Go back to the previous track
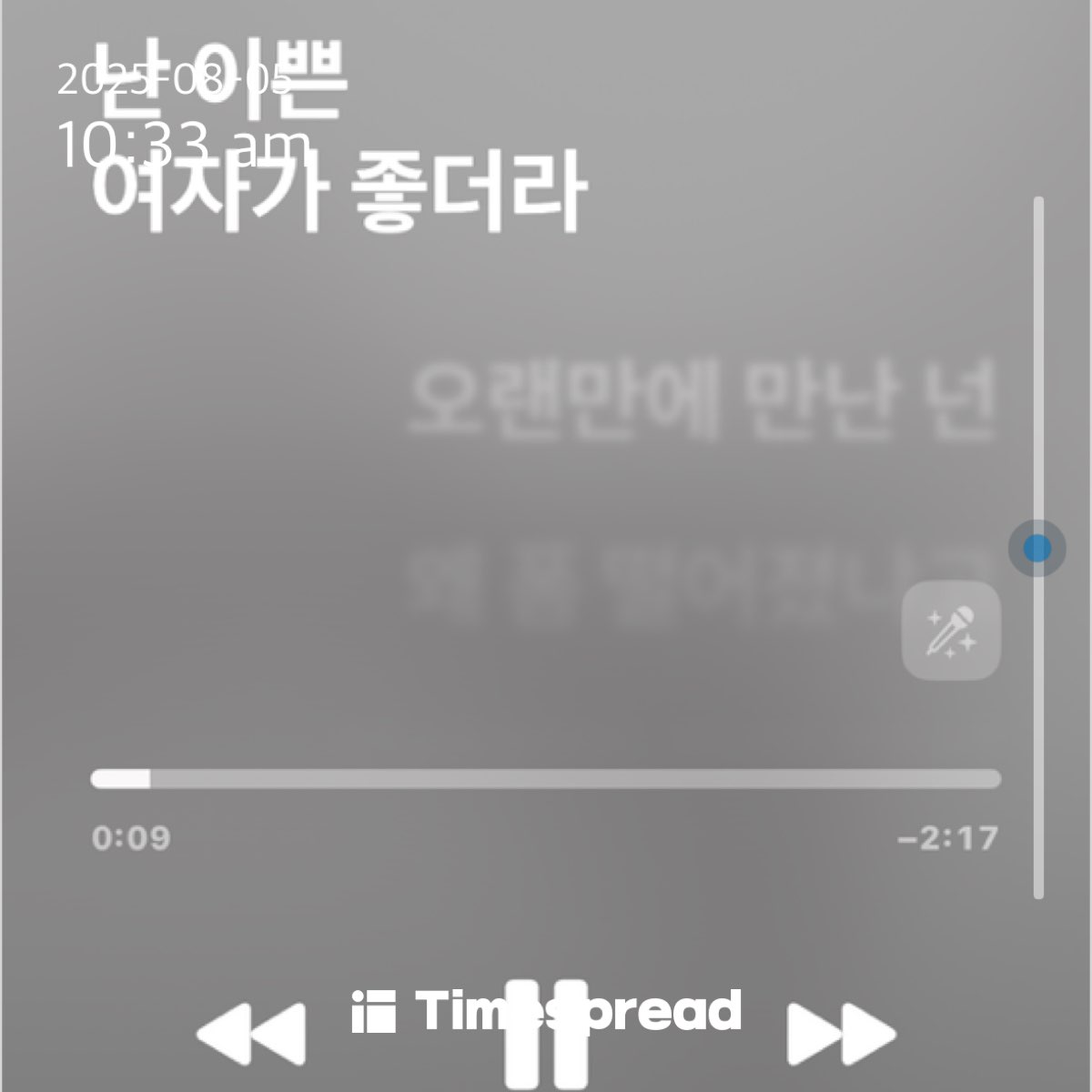This screenshot has height=1092, width=1092. (x=251, y=1036)
